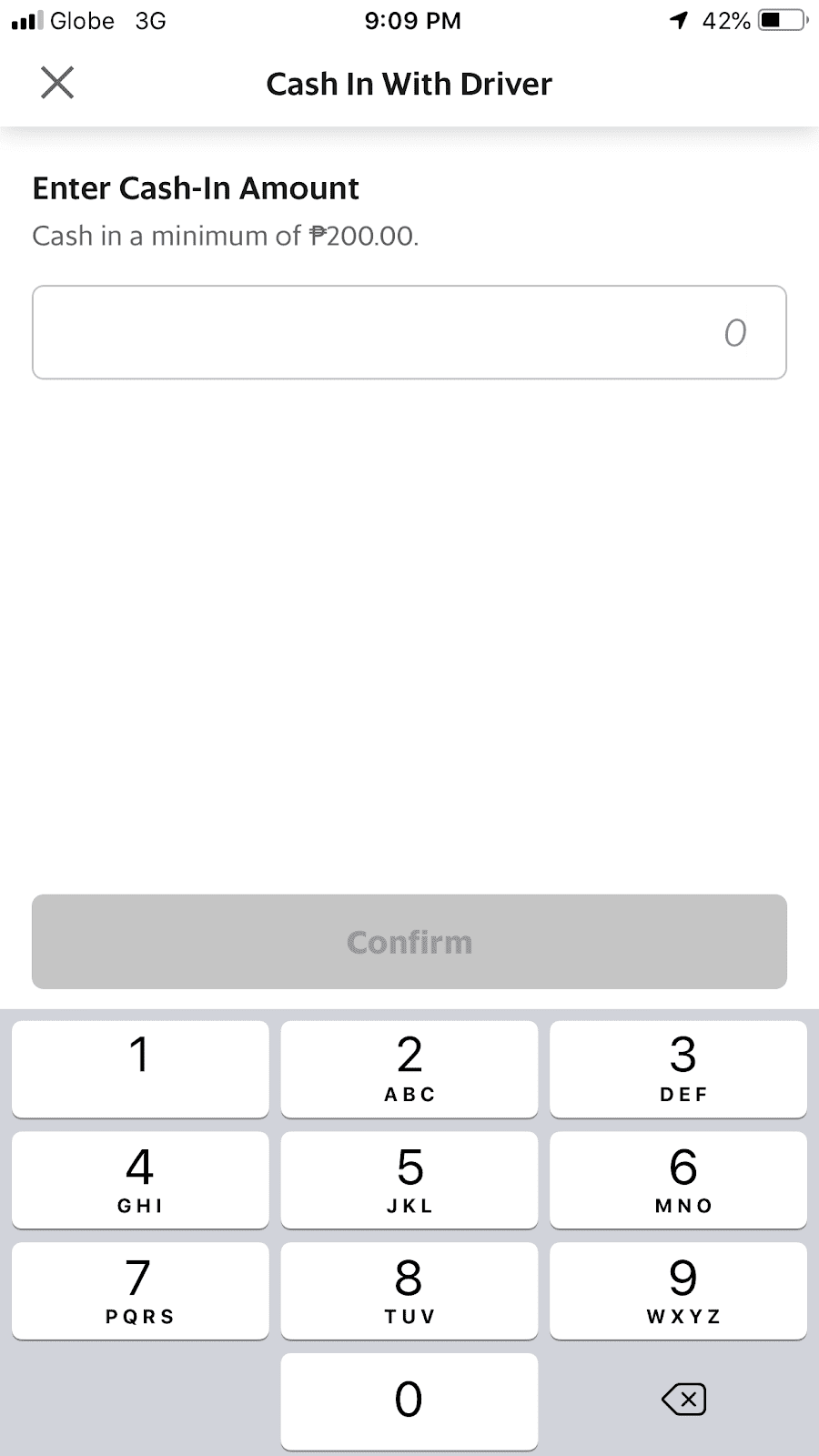819x1456 pixels.
Task: Enter 0 on the keypad
Action: click(409, 1401)
